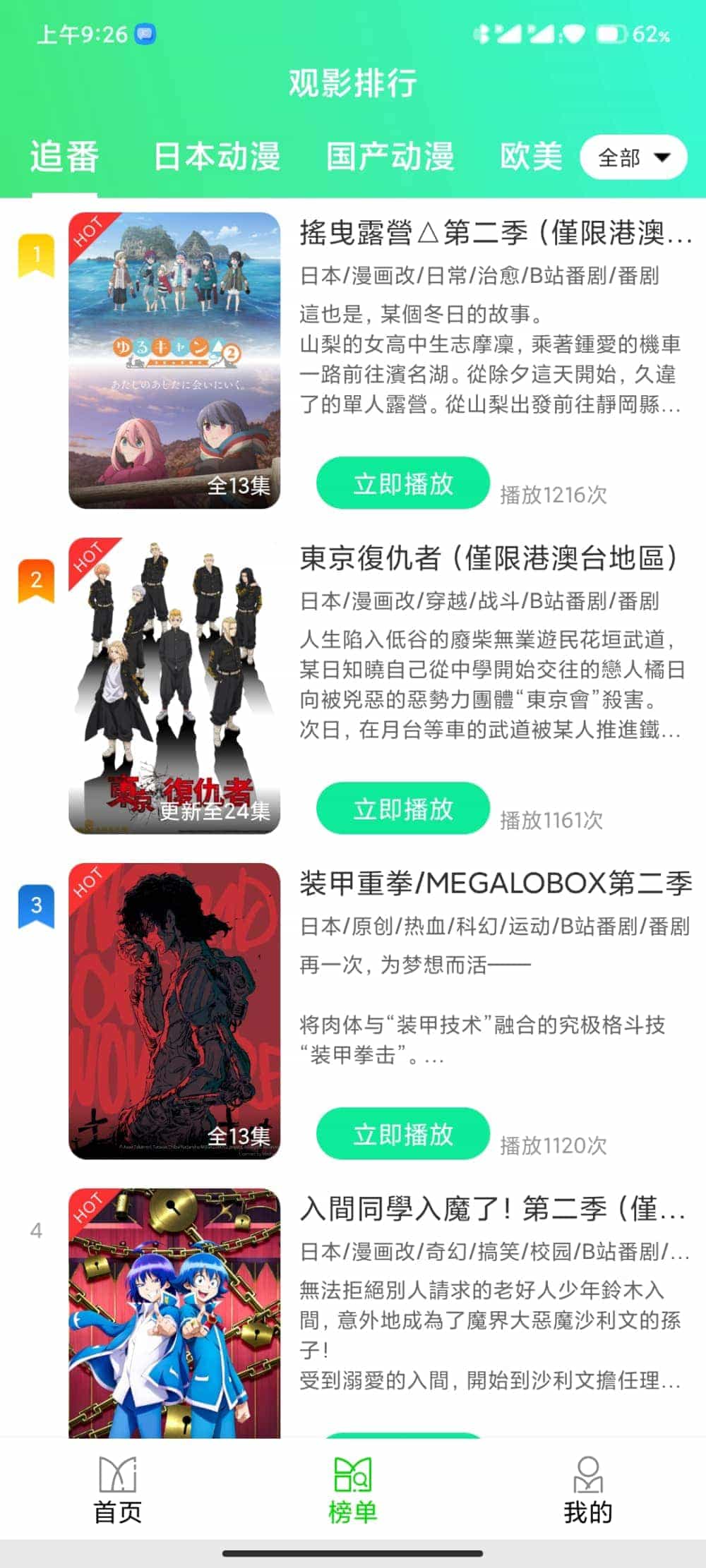
Task: Open the 欧美 tab
Action: coord(531,157)
